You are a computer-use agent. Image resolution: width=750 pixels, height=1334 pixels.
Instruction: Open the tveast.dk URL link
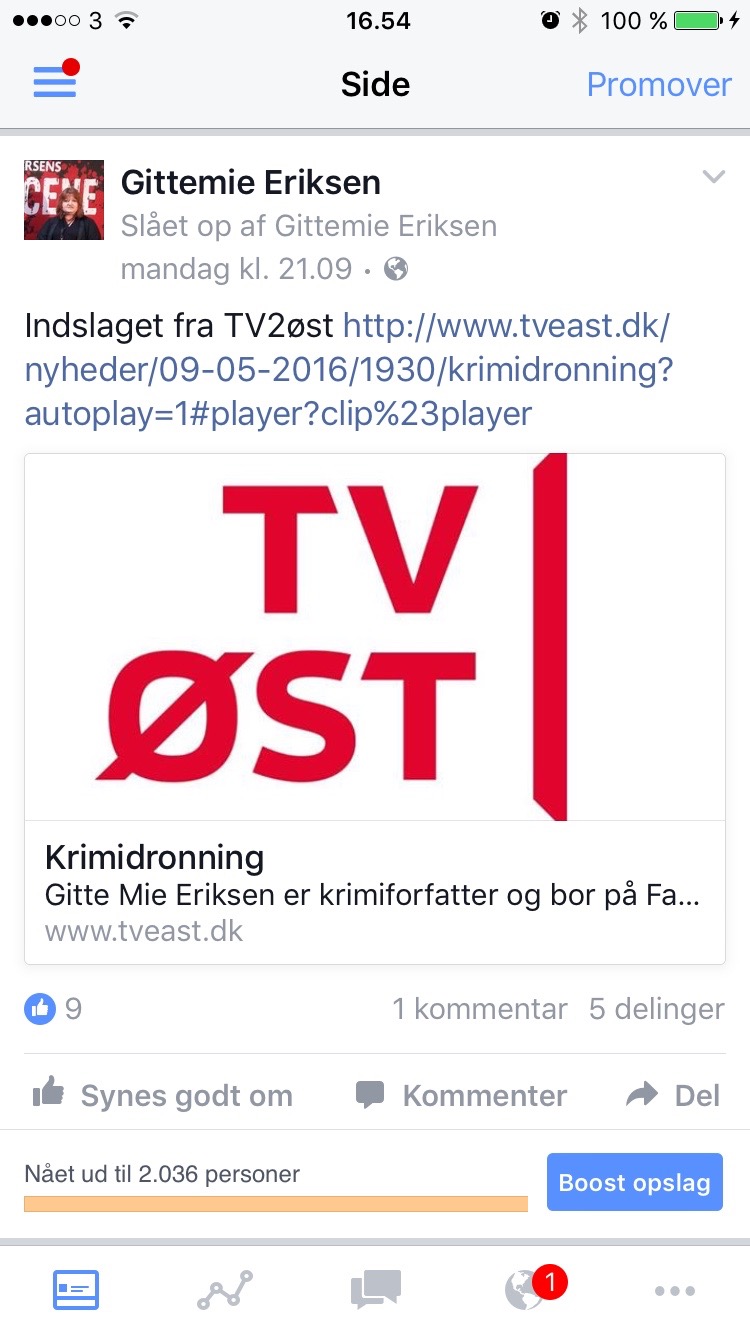click(347, 369)
